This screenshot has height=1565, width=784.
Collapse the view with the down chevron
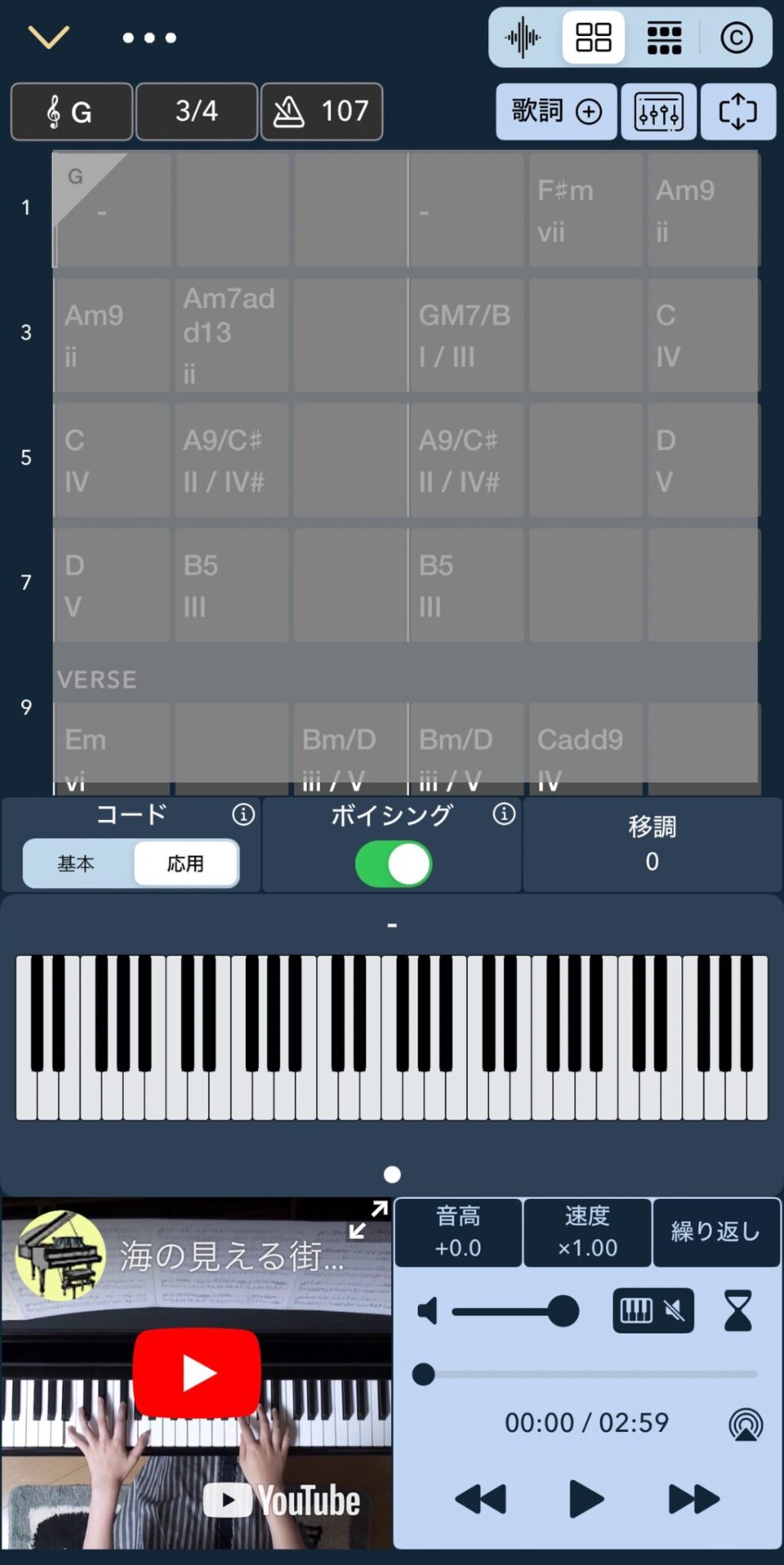click(x=48, y=37)
